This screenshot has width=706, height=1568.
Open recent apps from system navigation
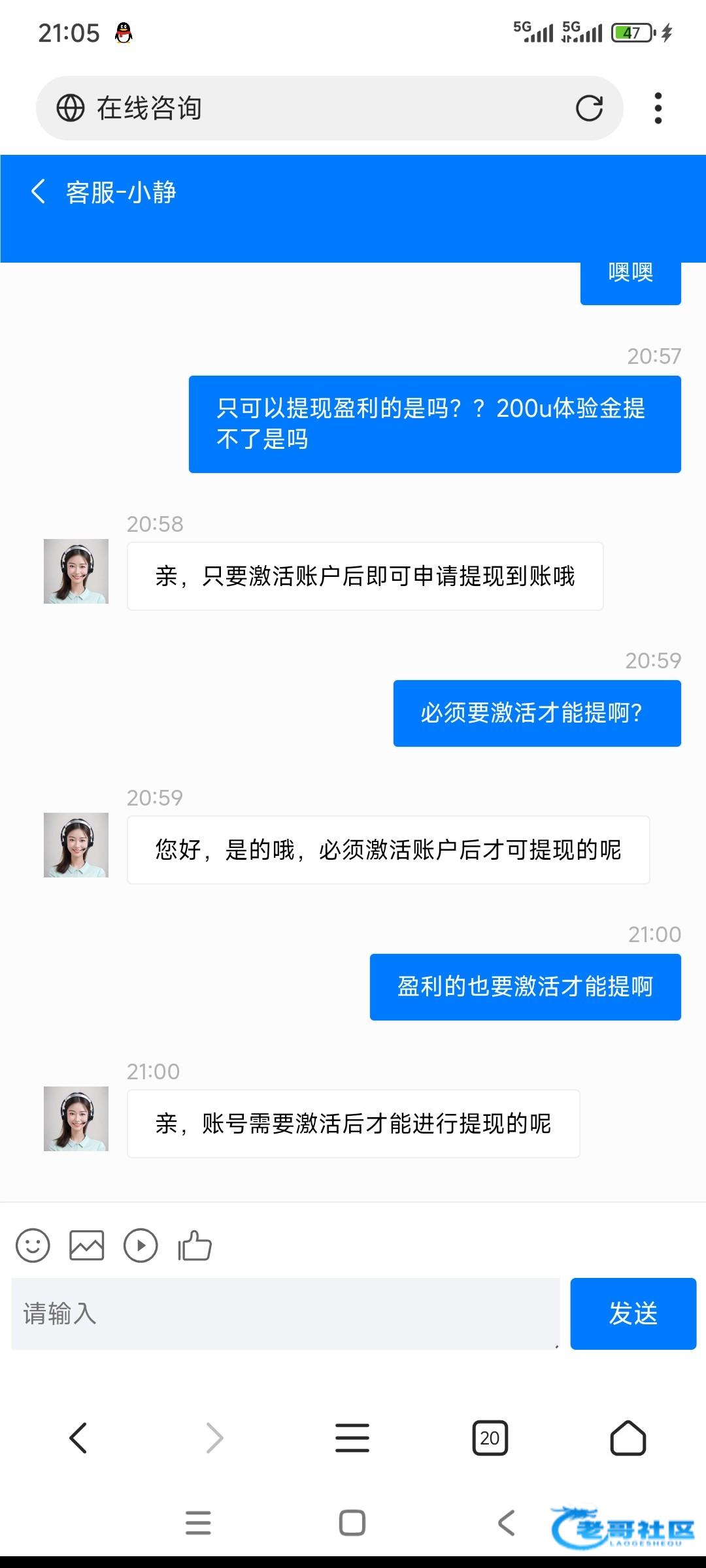(198, 1523)
